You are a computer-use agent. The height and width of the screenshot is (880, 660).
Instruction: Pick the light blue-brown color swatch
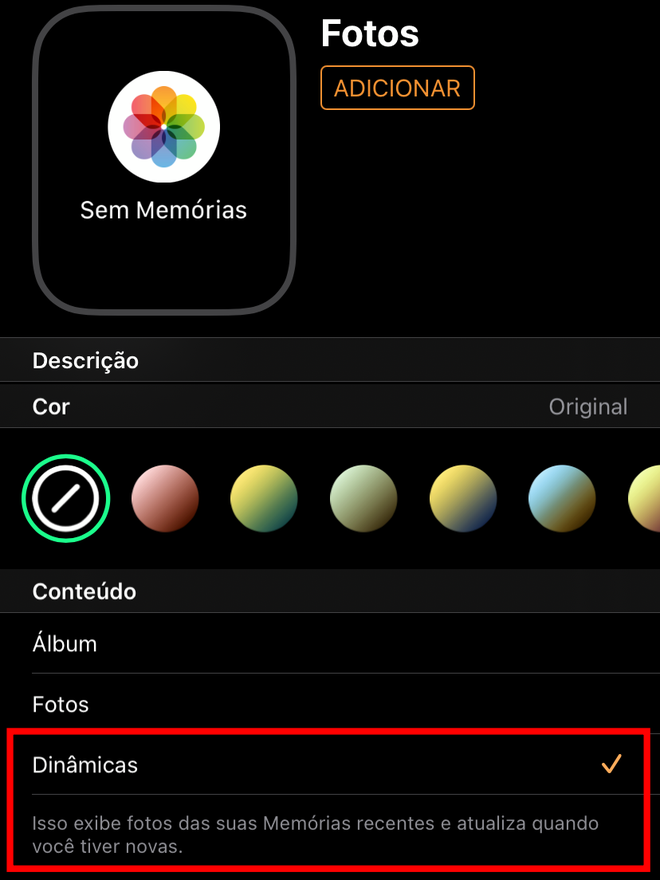pos(562,498)
